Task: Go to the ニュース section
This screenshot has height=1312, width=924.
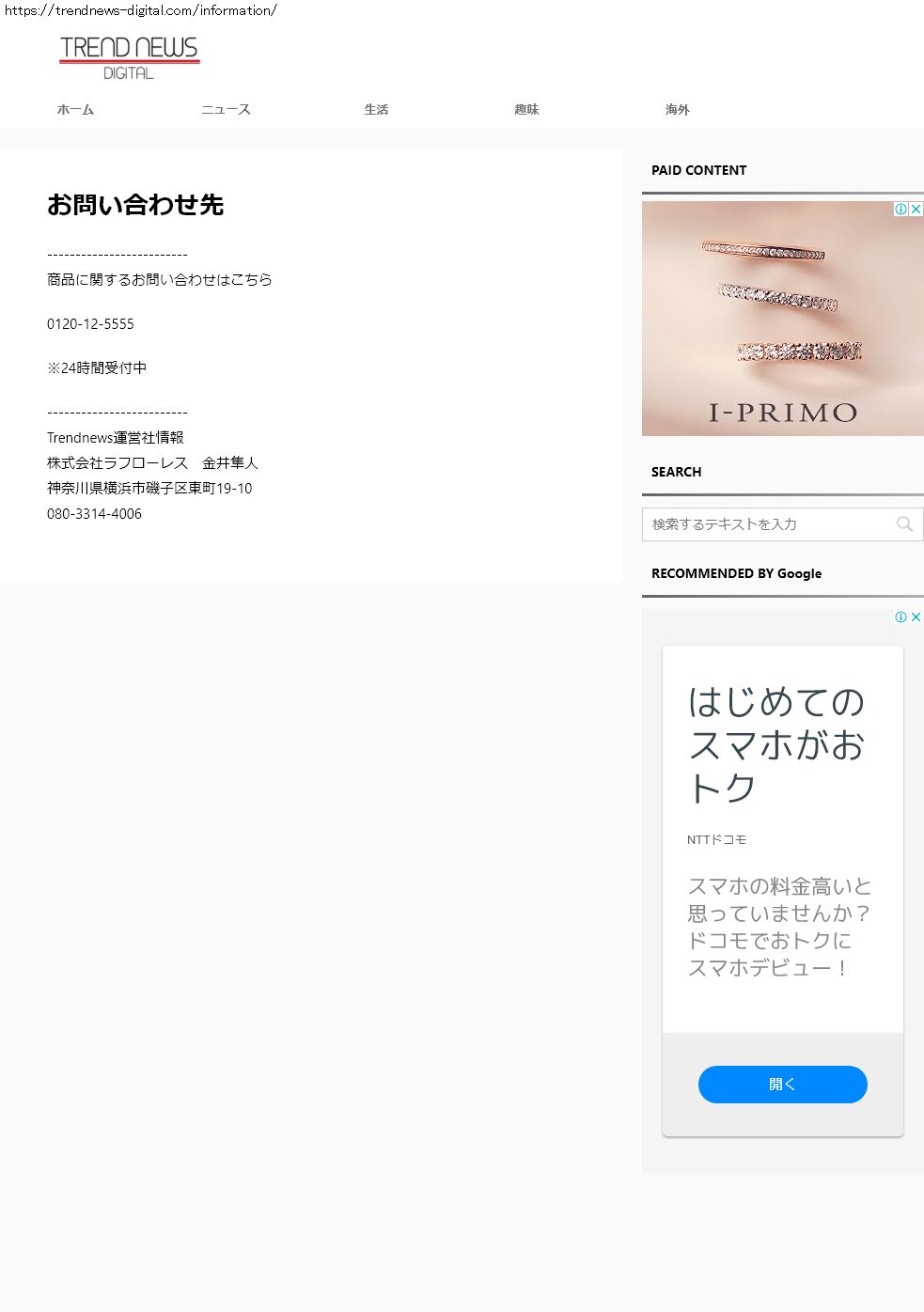Action: pos(226,110)
